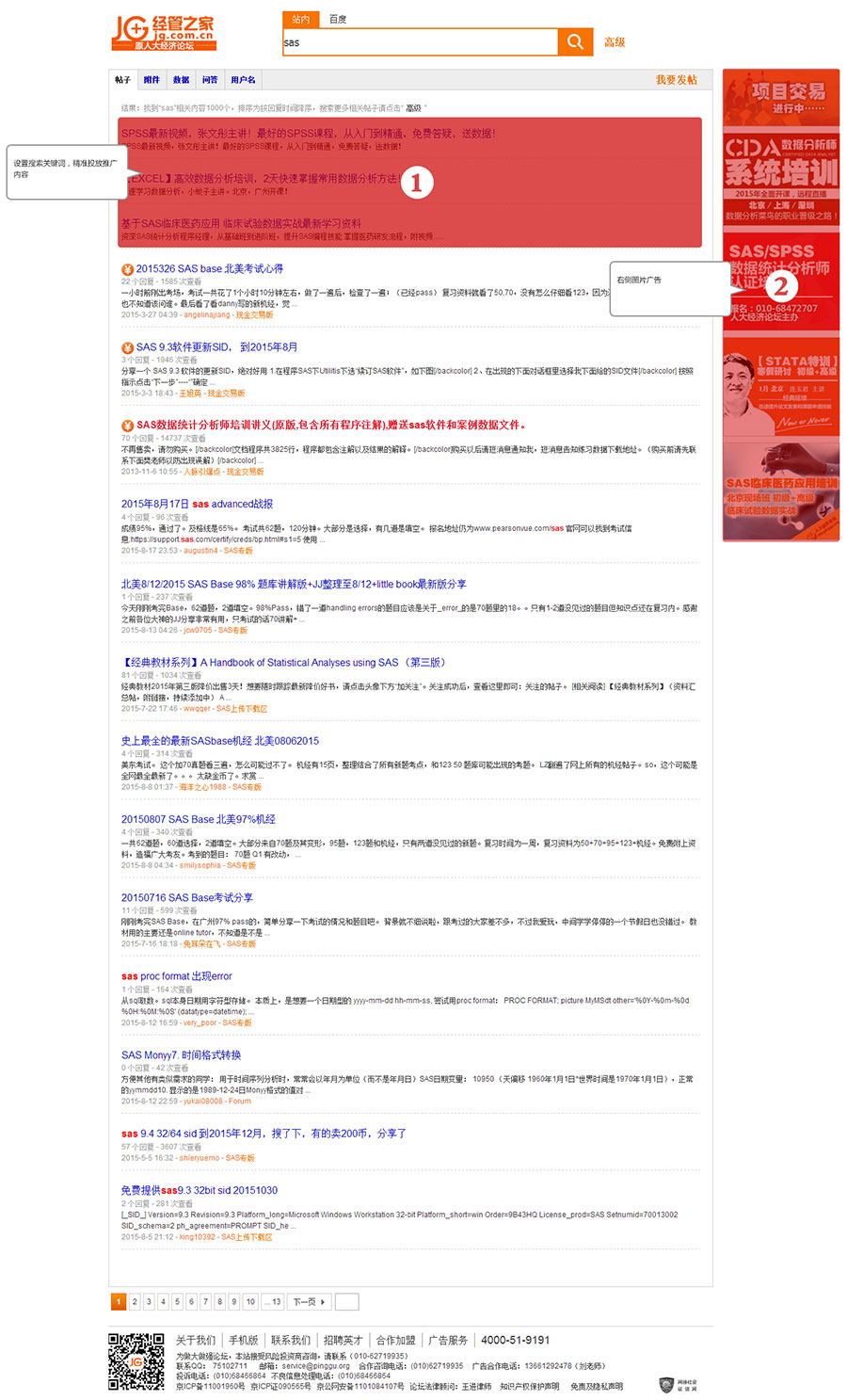The image size is (847, 1400).
Task: Switch to the 附件 tab
Action: pyautogui.click(x=152, y=80)
